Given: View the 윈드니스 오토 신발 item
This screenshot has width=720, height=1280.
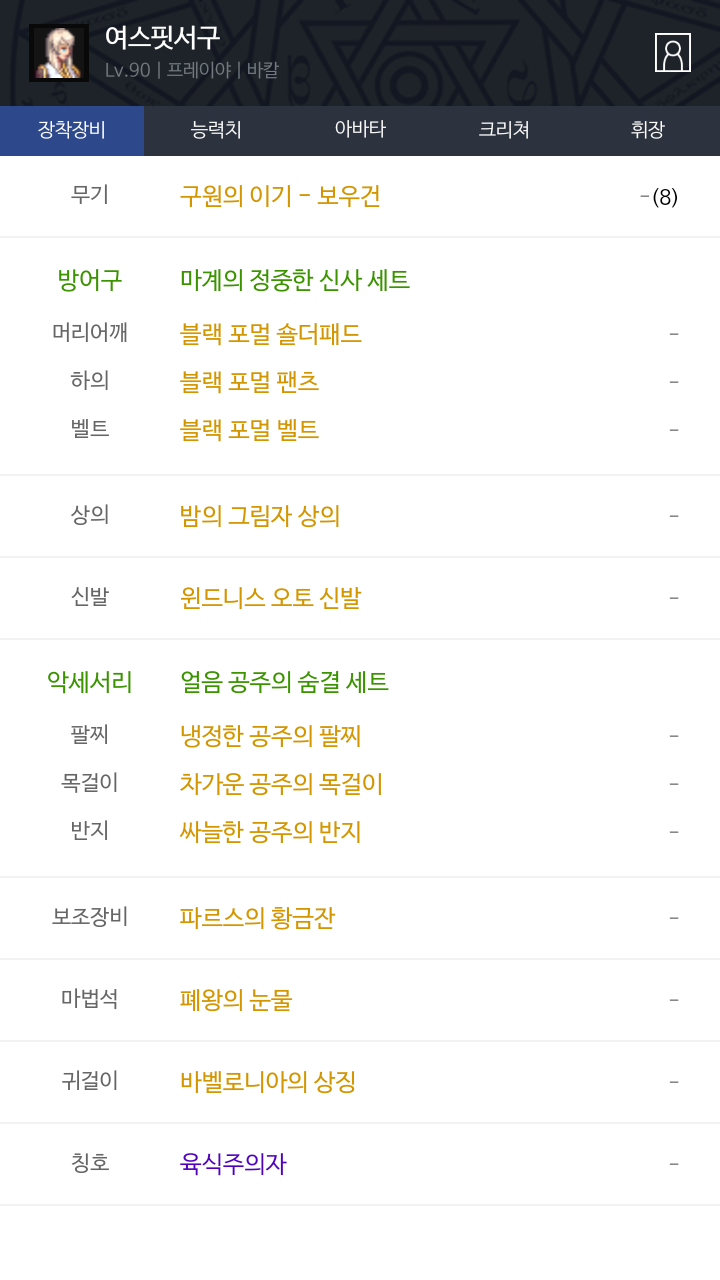Looking at the screenshot, I should (x=270, y=598).
